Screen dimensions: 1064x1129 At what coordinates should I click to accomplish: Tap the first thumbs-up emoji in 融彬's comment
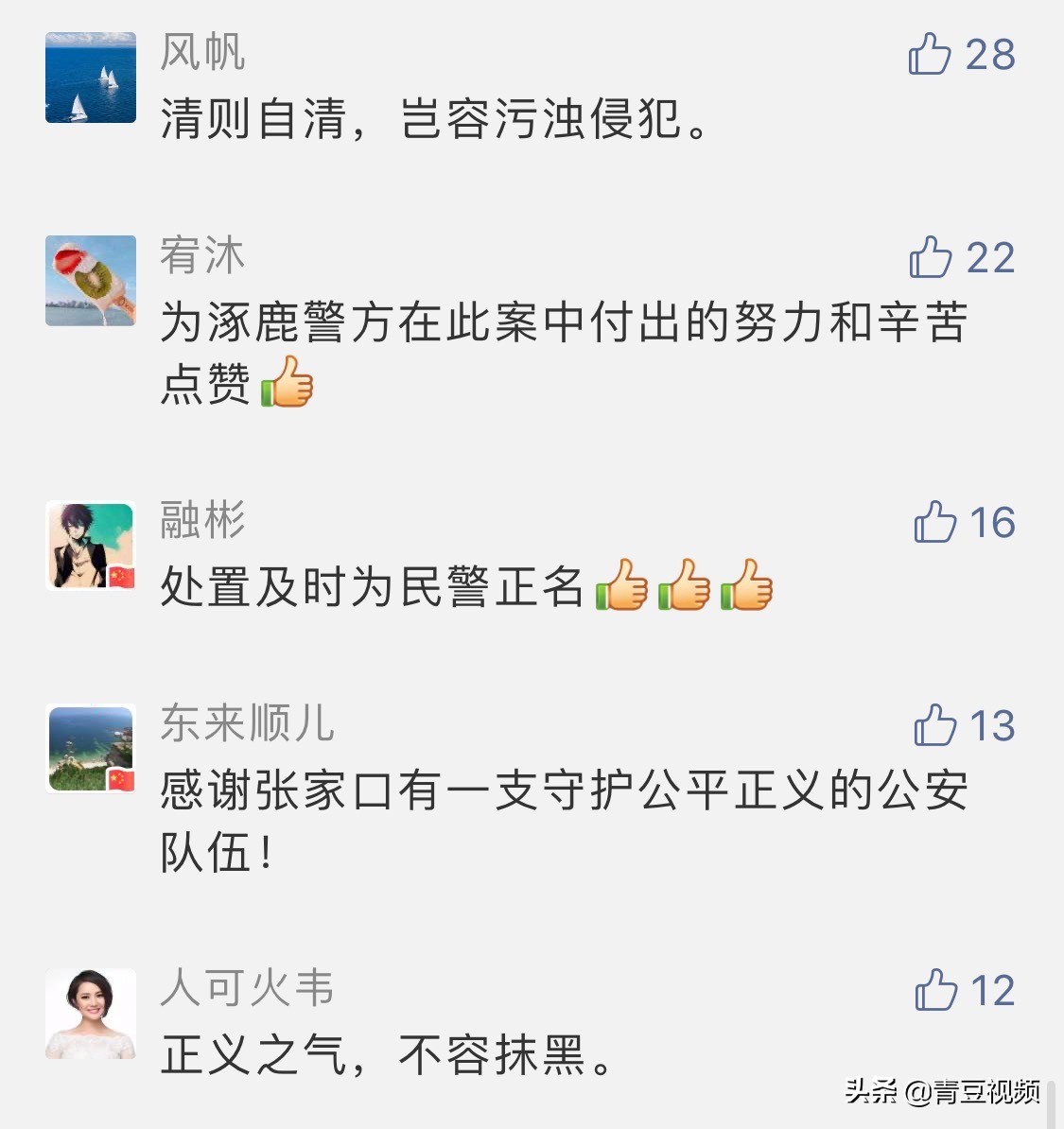coord(621,586)
